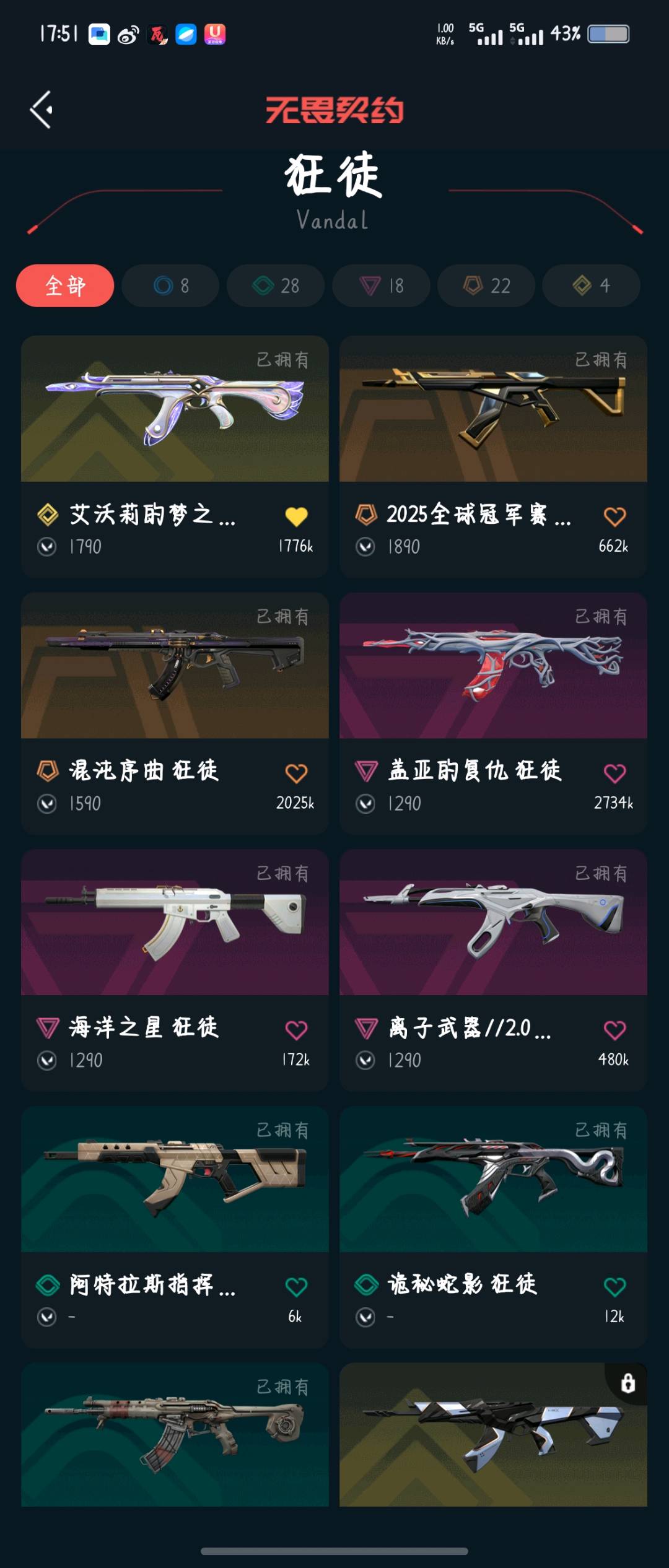Select the 全部 filter chip
Image resolution: width=669 pixels, height=1568 pixels.
pyautogui.click(x=65, y=285)
